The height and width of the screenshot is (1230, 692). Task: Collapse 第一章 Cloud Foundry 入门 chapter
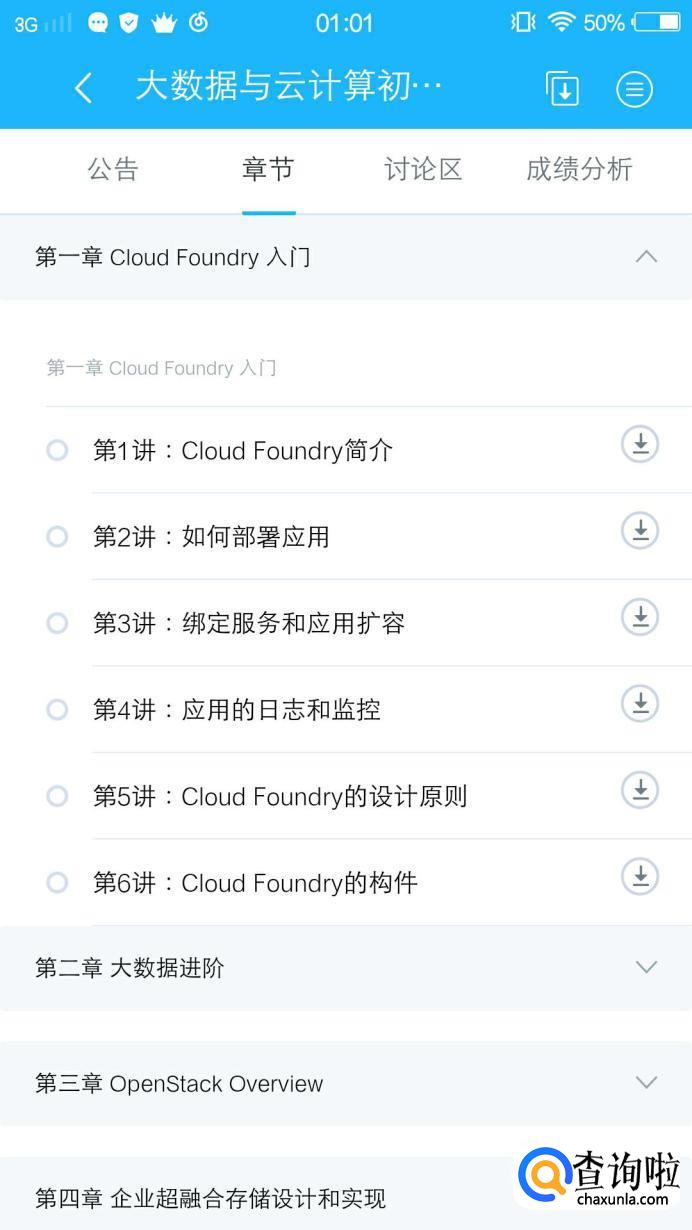pos(646,257)
